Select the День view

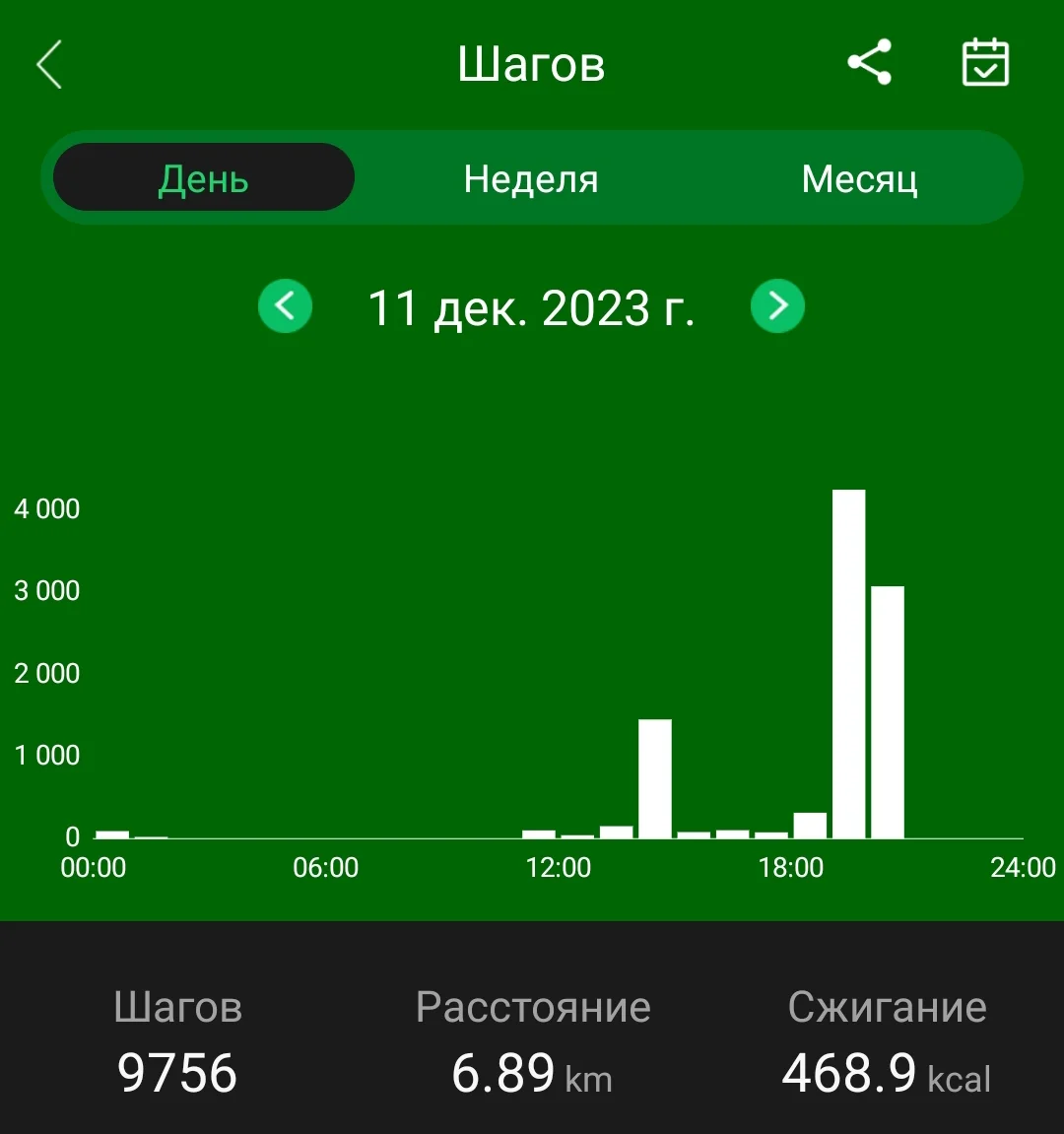pyautogui.click(x=204, y=178)
